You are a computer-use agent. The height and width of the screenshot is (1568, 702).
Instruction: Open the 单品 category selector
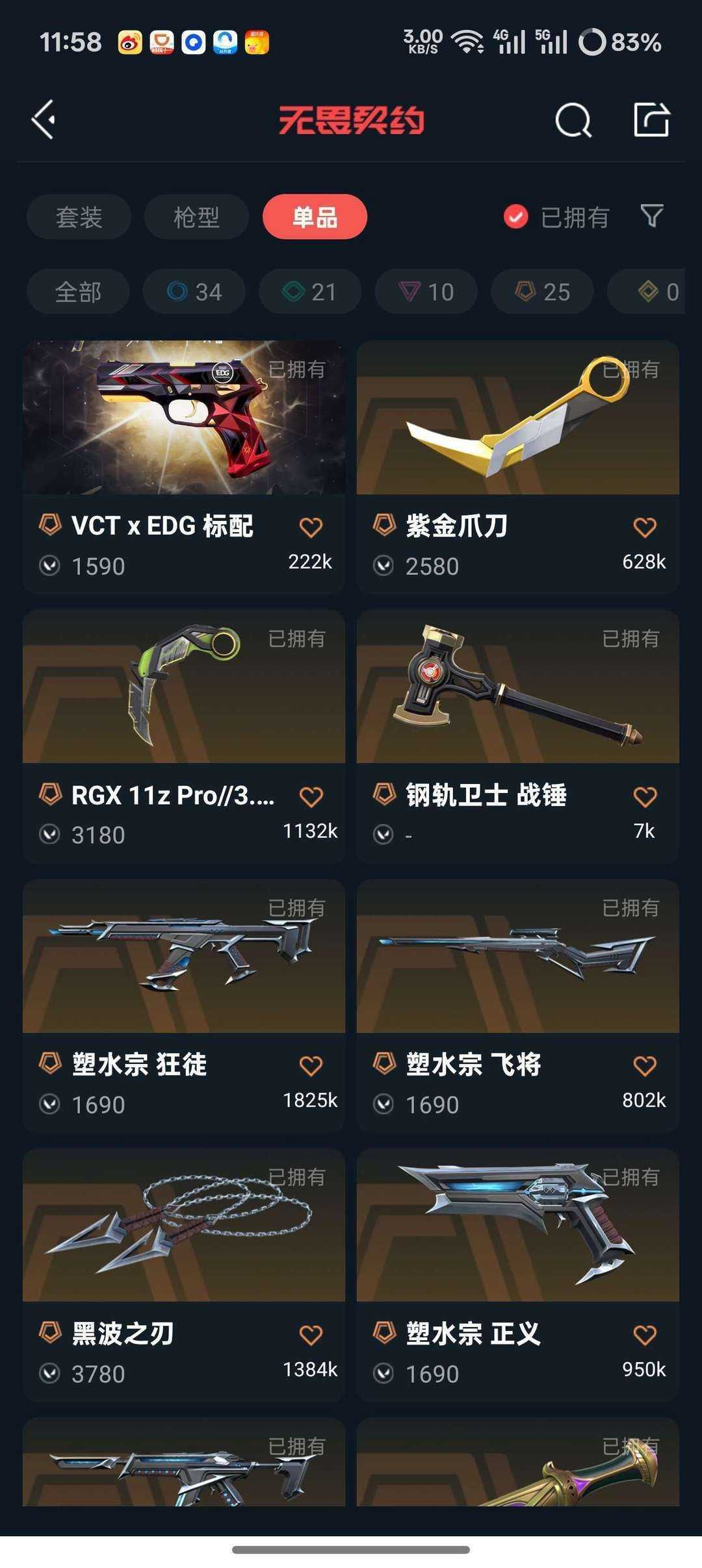pyautogui.click(x=315, y=217)
